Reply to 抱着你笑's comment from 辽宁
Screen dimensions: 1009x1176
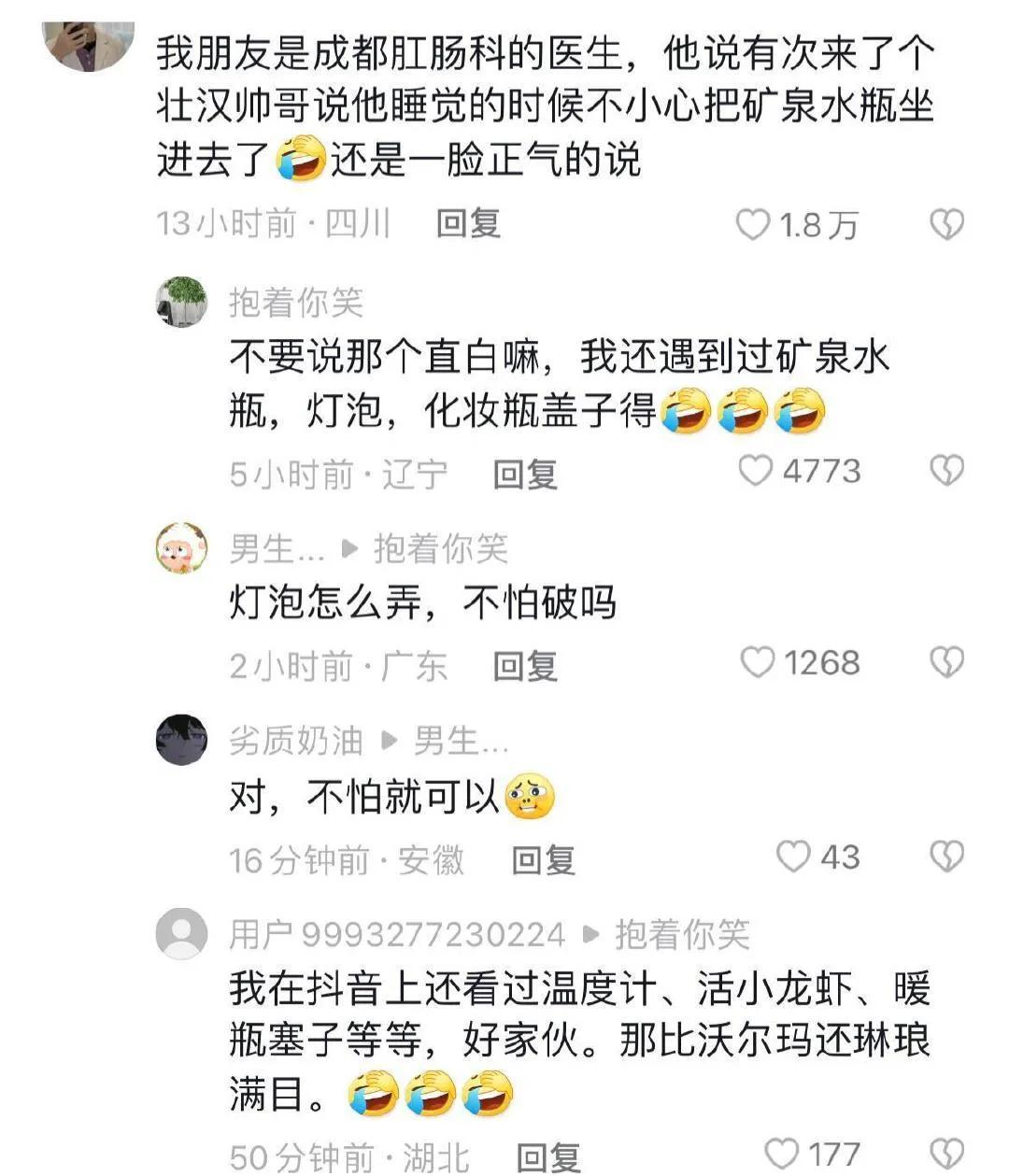point(524,475)
